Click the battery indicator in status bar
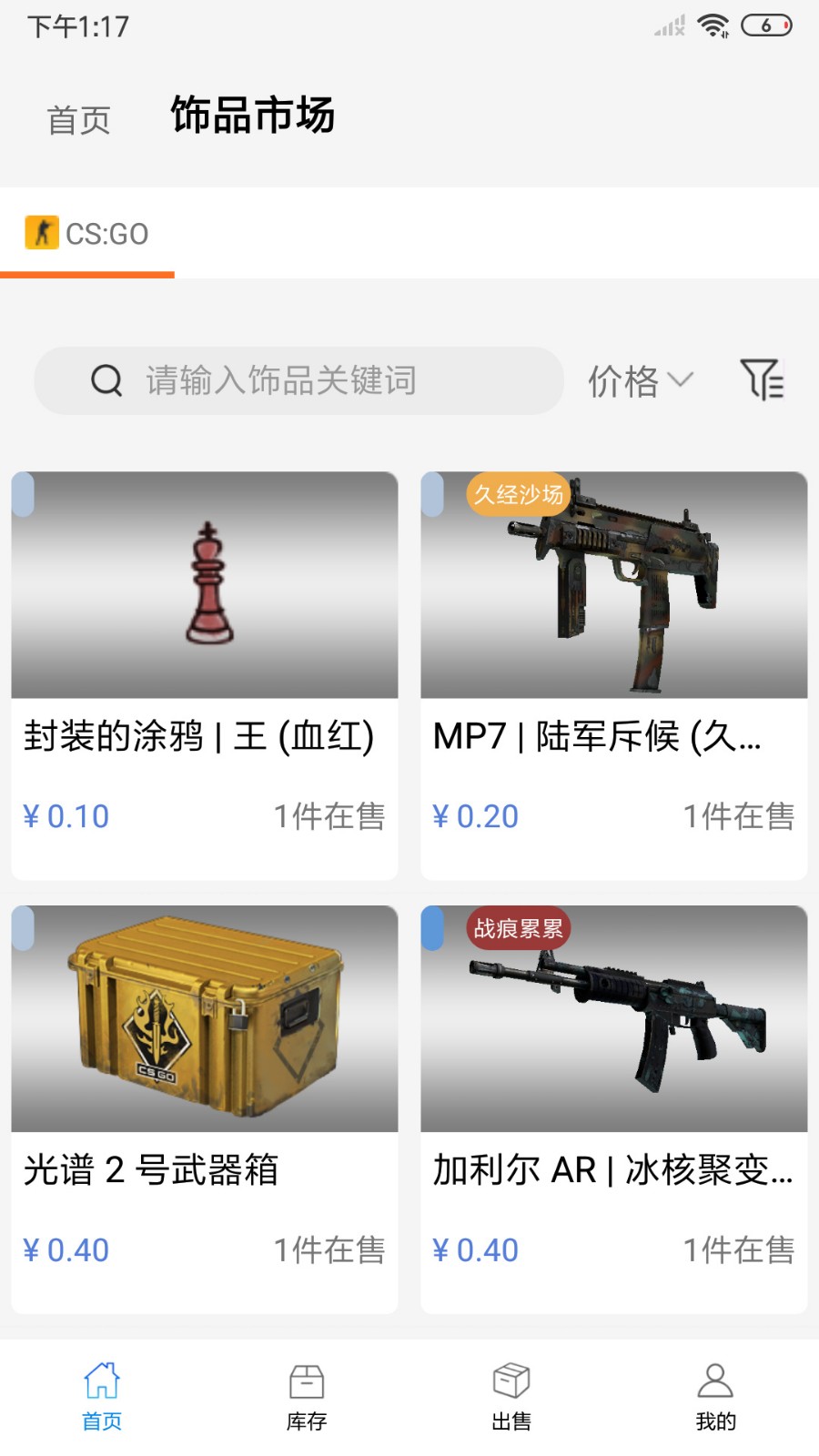The image size is (819, 1456). coord(766,25)
